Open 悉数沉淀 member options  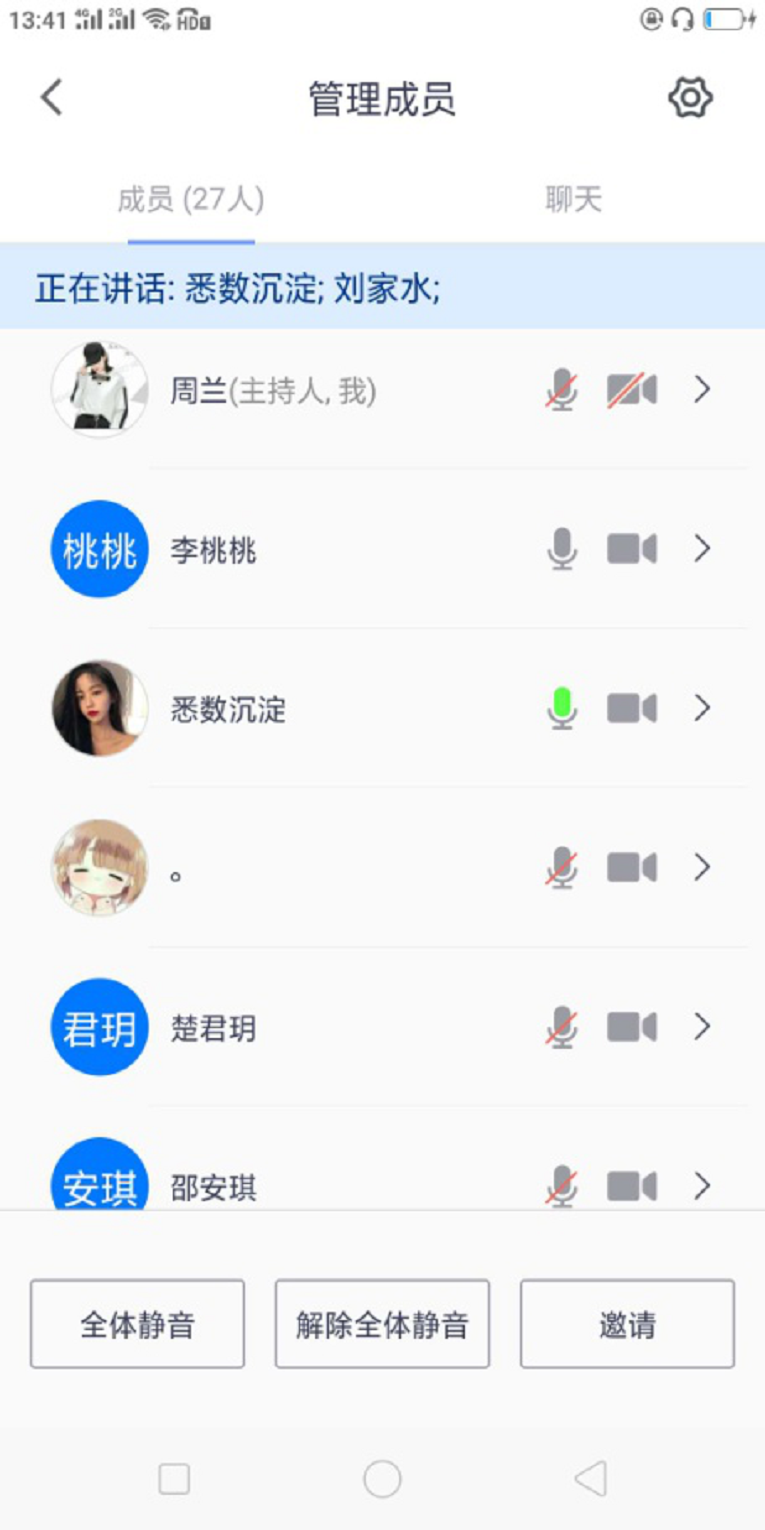tap(702, 708)
